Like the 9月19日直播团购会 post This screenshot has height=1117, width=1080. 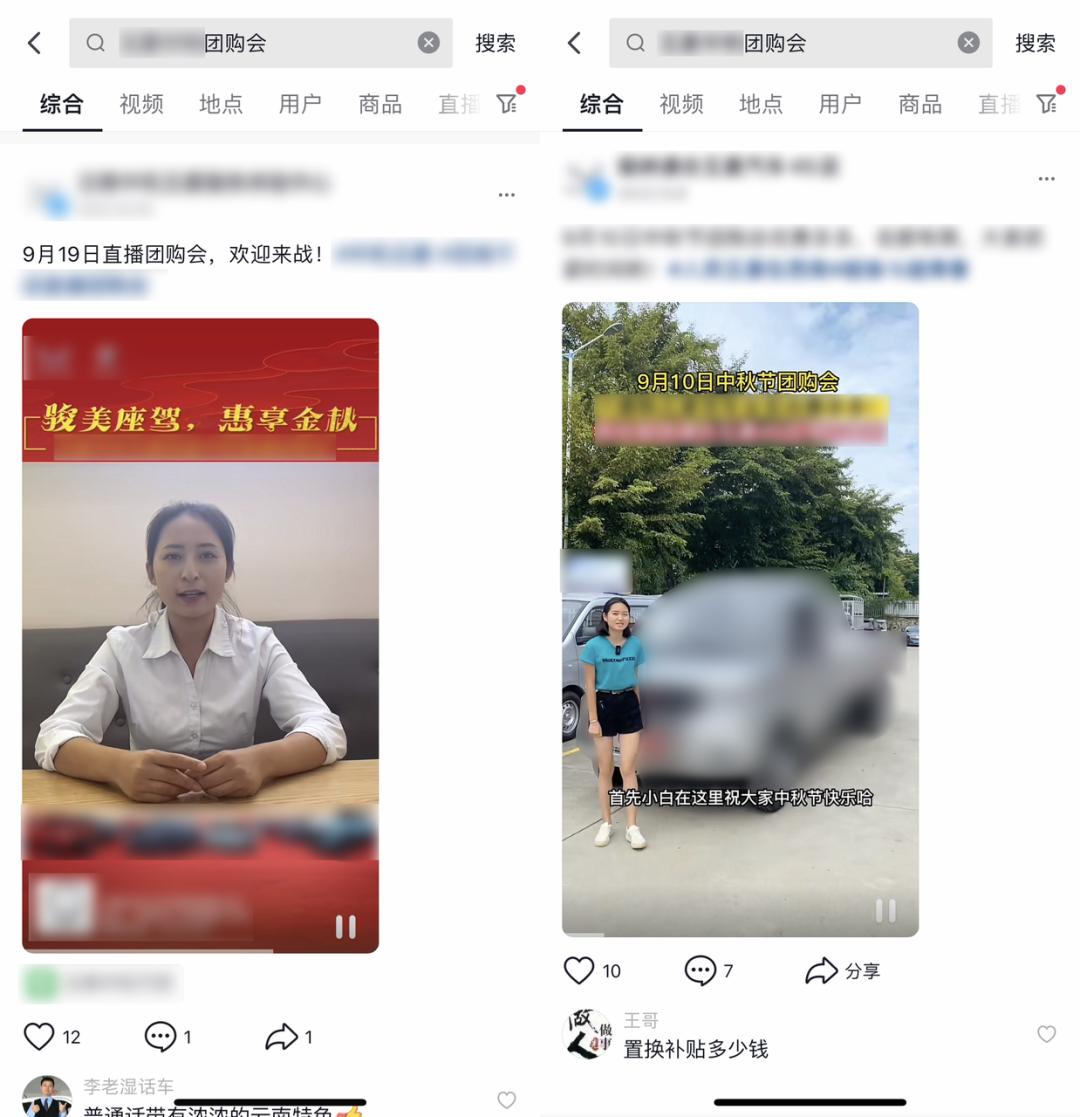click(x=40, y=1037)
